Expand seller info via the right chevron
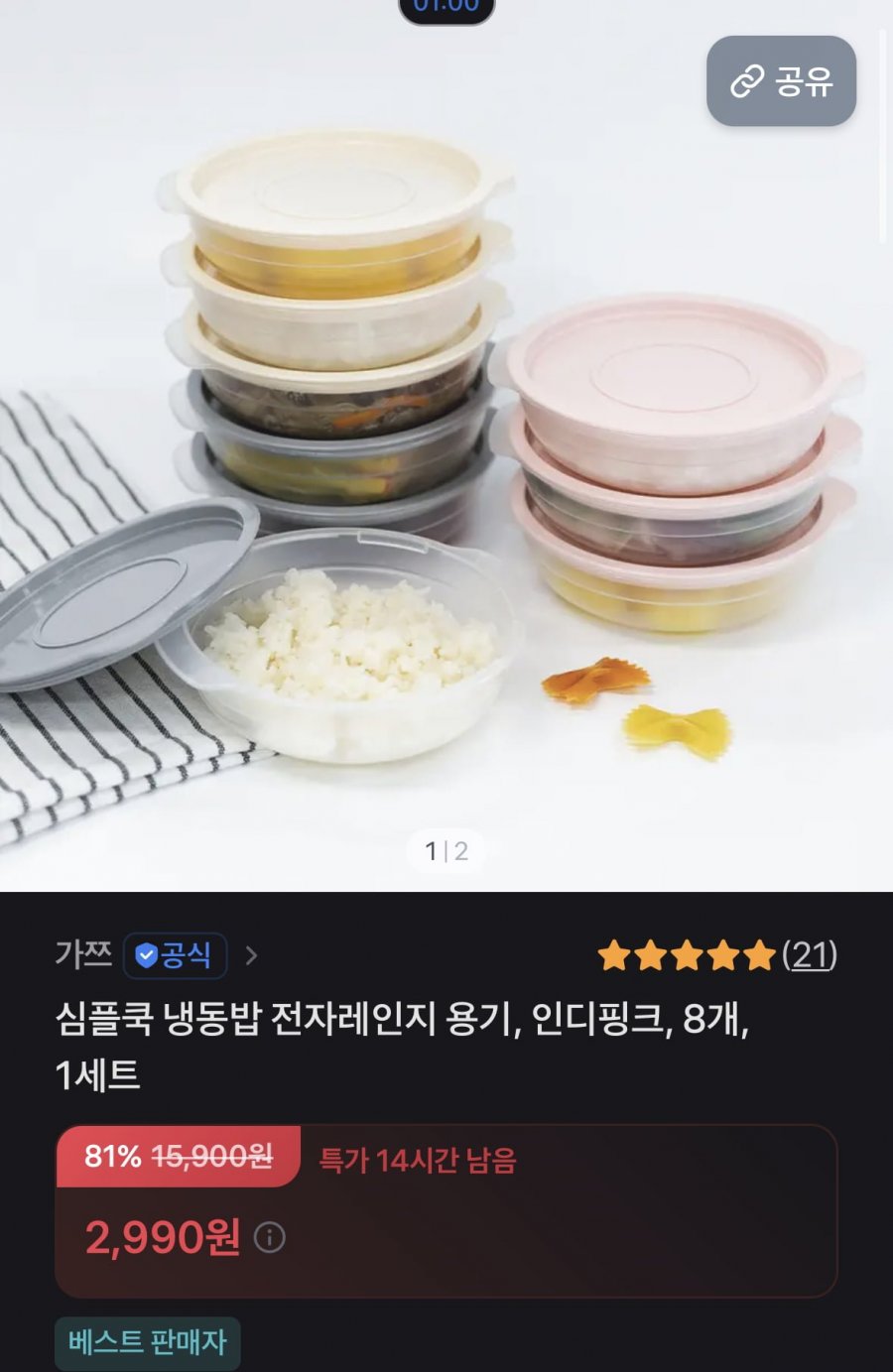Image resolution: width=893 pixels, height=1372 pixels. (x=251, y=955)
